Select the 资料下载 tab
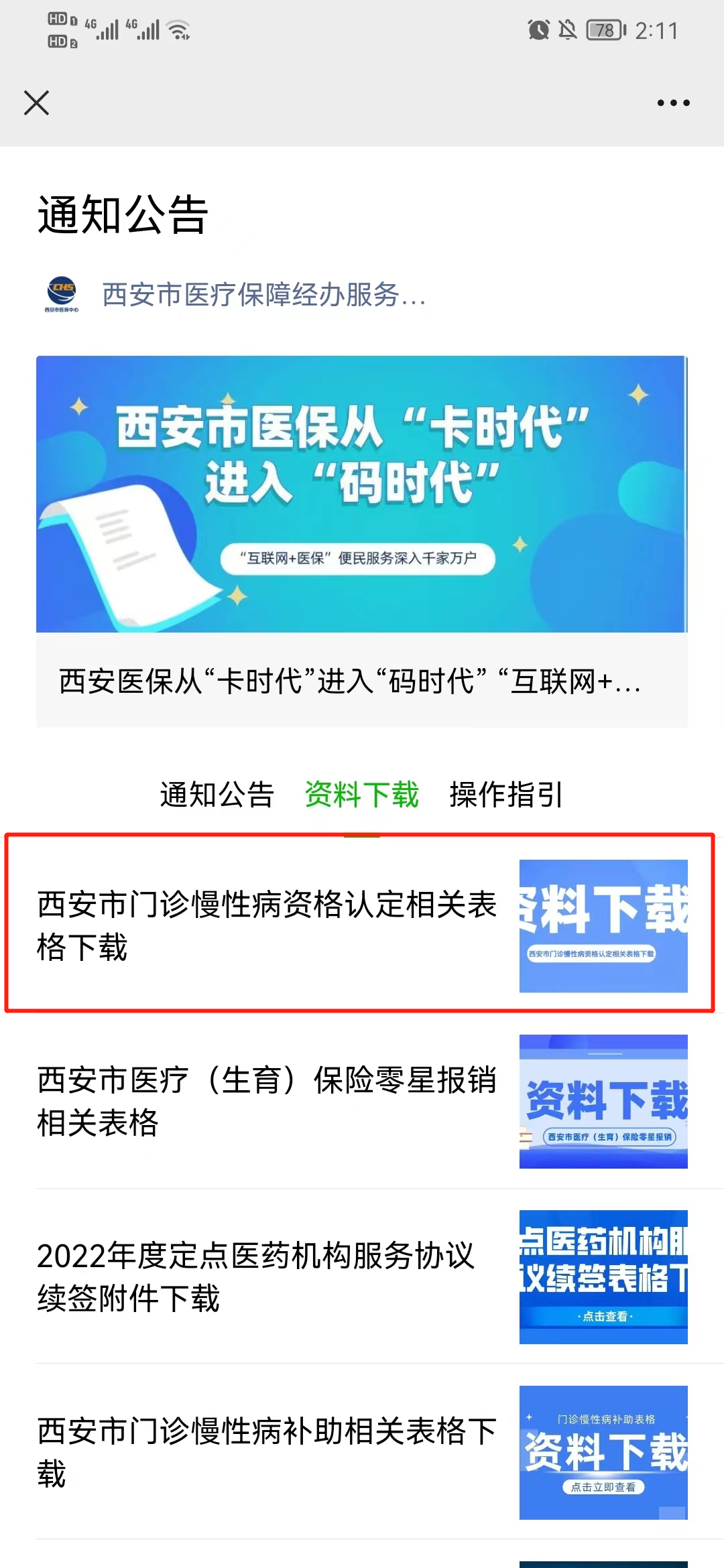This screenshot has width=724, height=1568. pos(361,795)
